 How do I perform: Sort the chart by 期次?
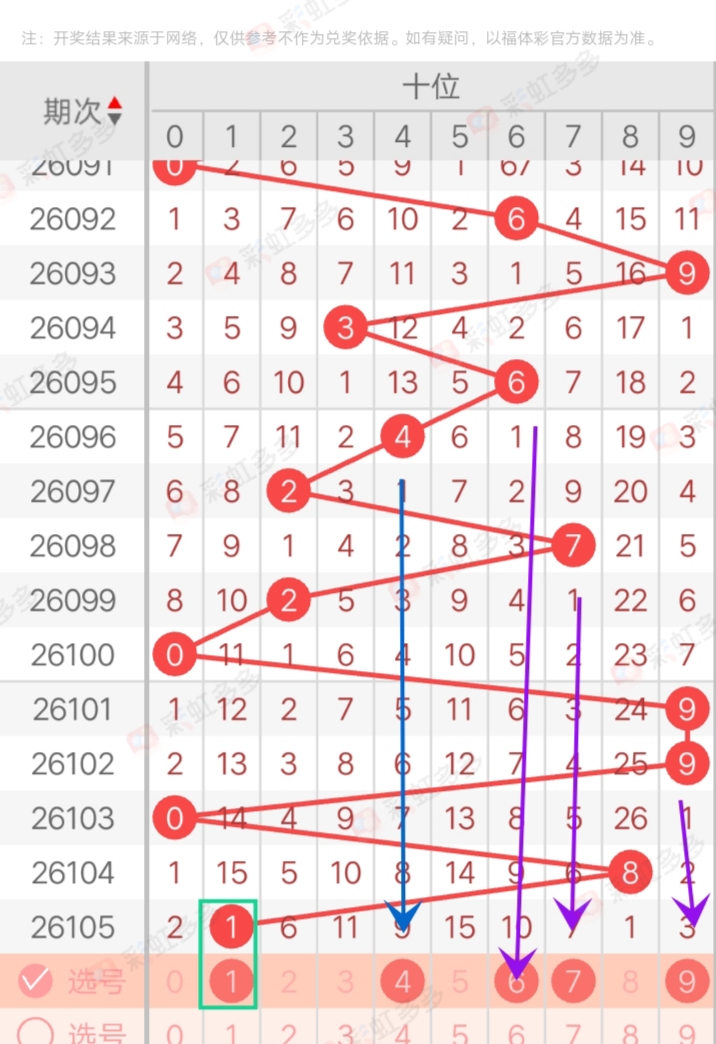(115, 111)
